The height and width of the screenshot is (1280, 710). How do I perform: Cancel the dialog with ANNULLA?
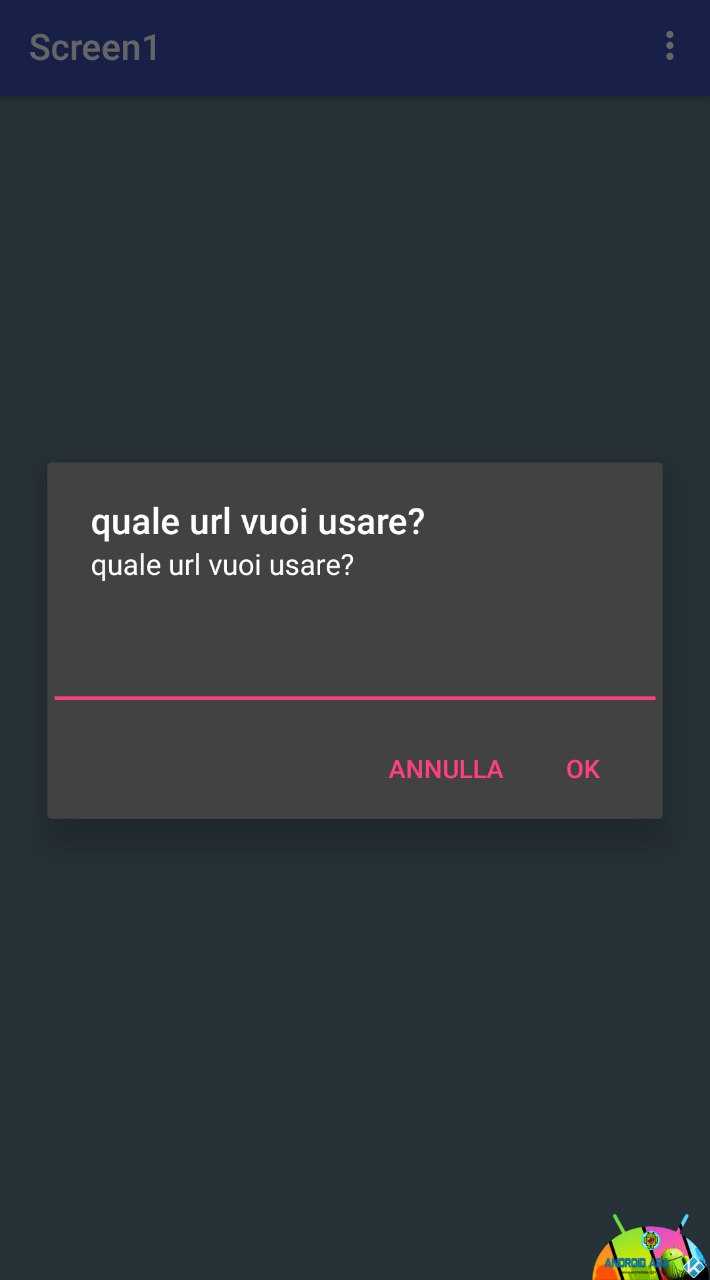(x=446, y=769)
